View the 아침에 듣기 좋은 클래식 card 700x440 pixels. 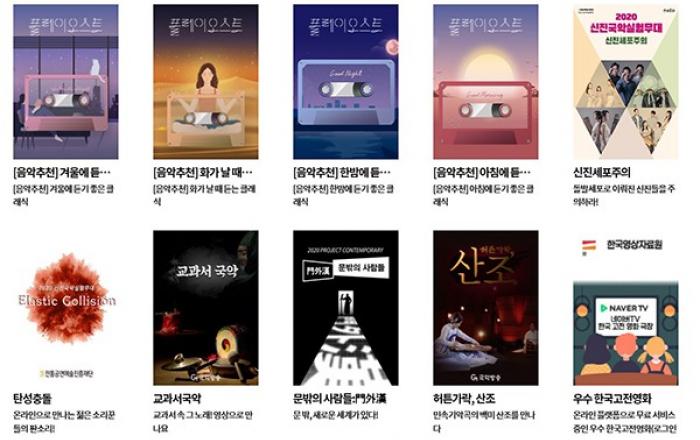point(486,82)
